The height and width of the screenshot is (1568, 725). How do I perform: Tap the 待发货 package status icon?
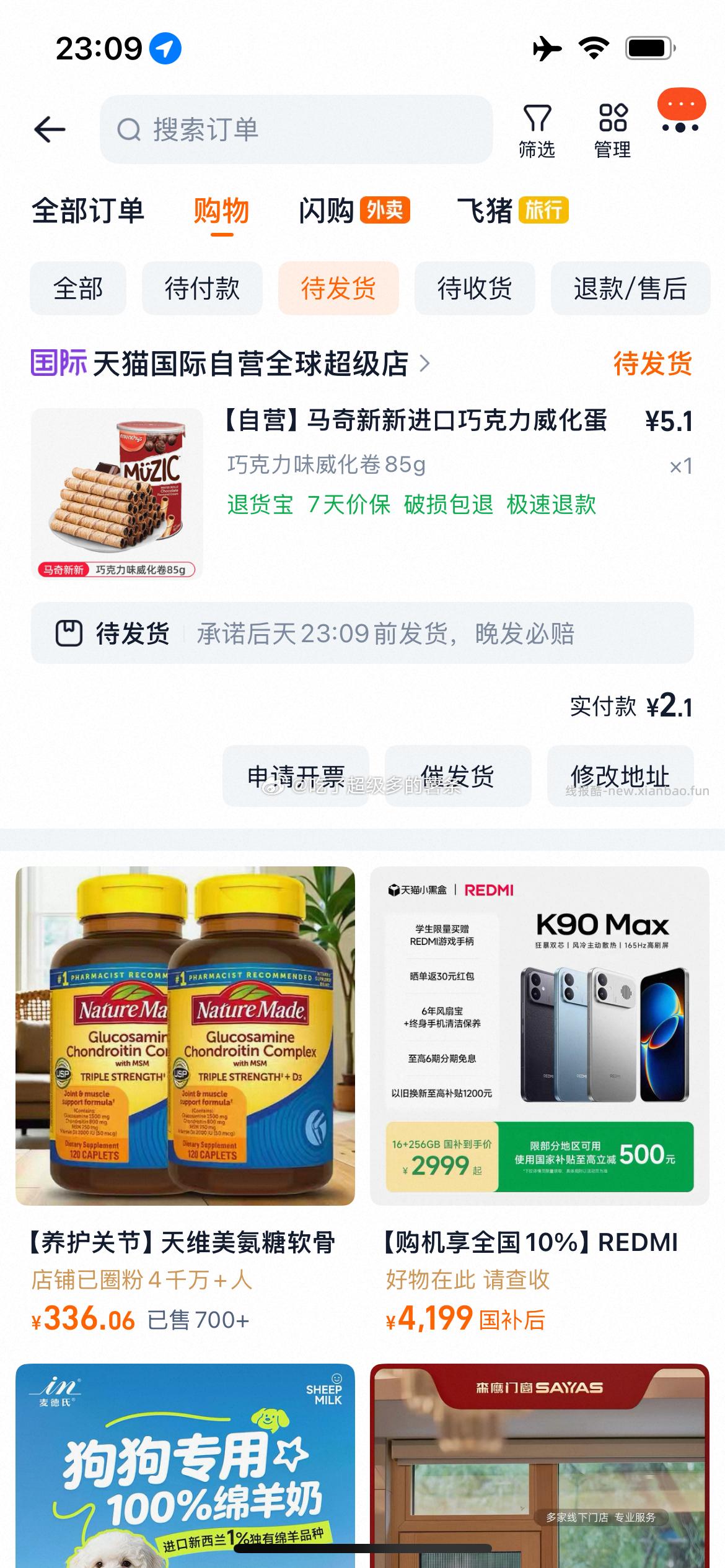tap(70, 633)
